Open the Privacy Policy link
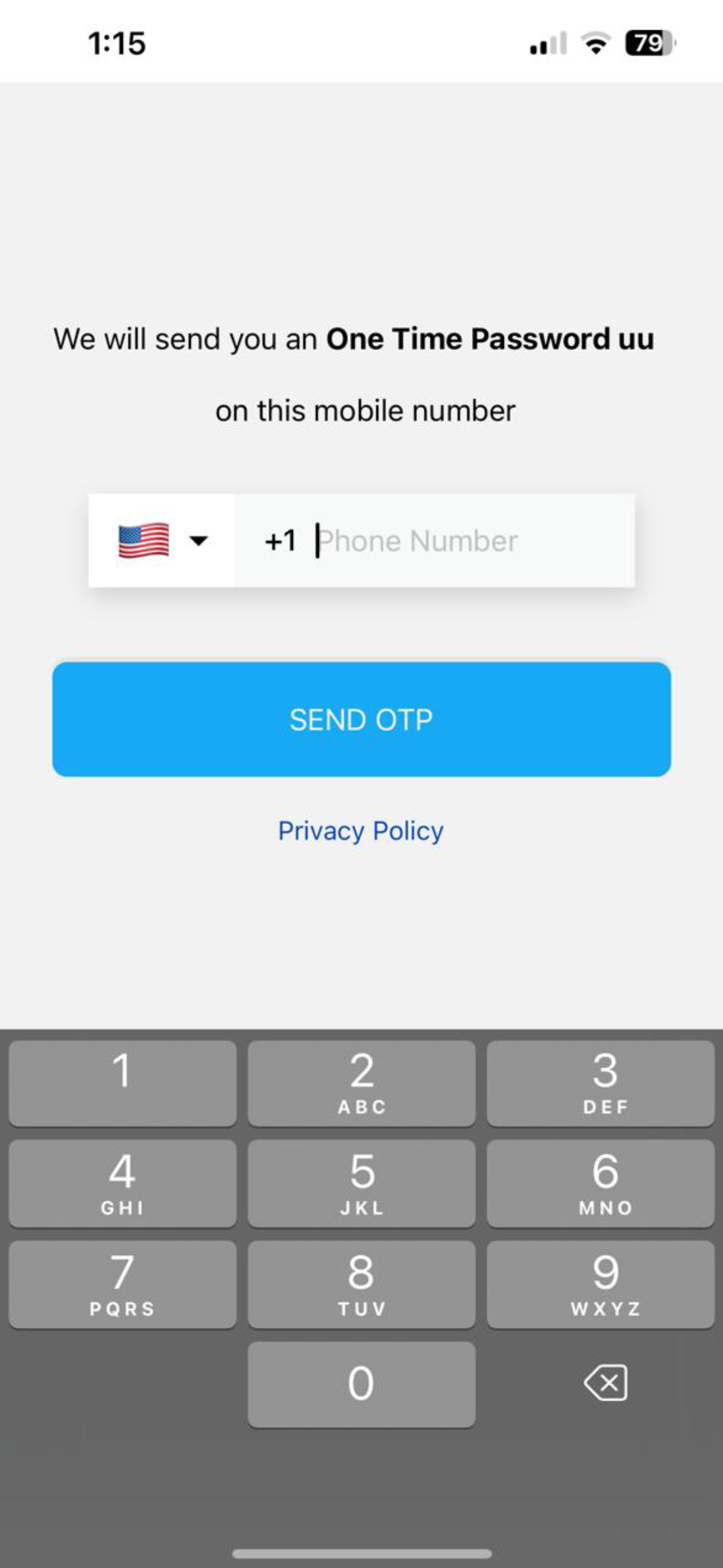The width and height of the screenshot is (723, 1568). click(x=360, y=830)
